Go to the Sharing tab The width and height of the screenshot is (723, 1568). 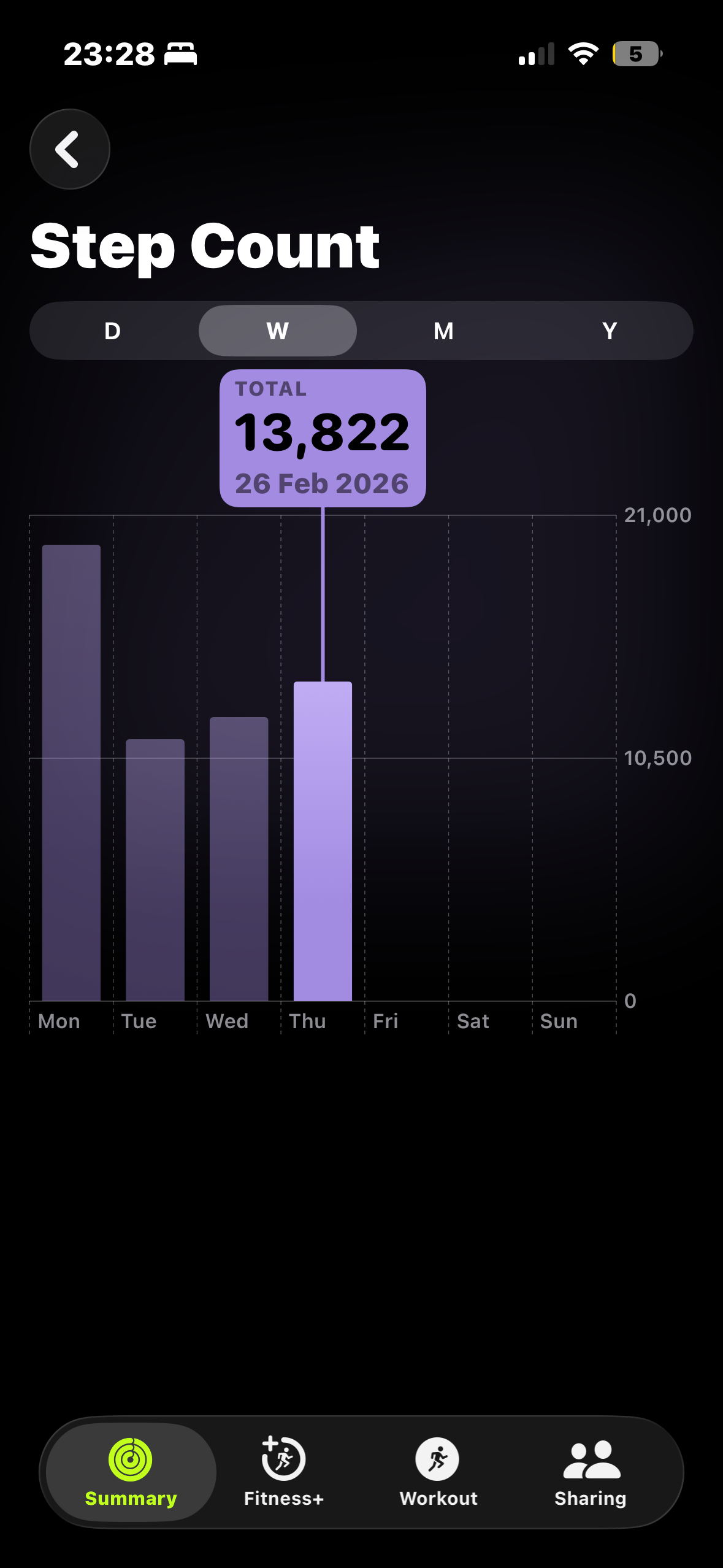(591, 1472)
